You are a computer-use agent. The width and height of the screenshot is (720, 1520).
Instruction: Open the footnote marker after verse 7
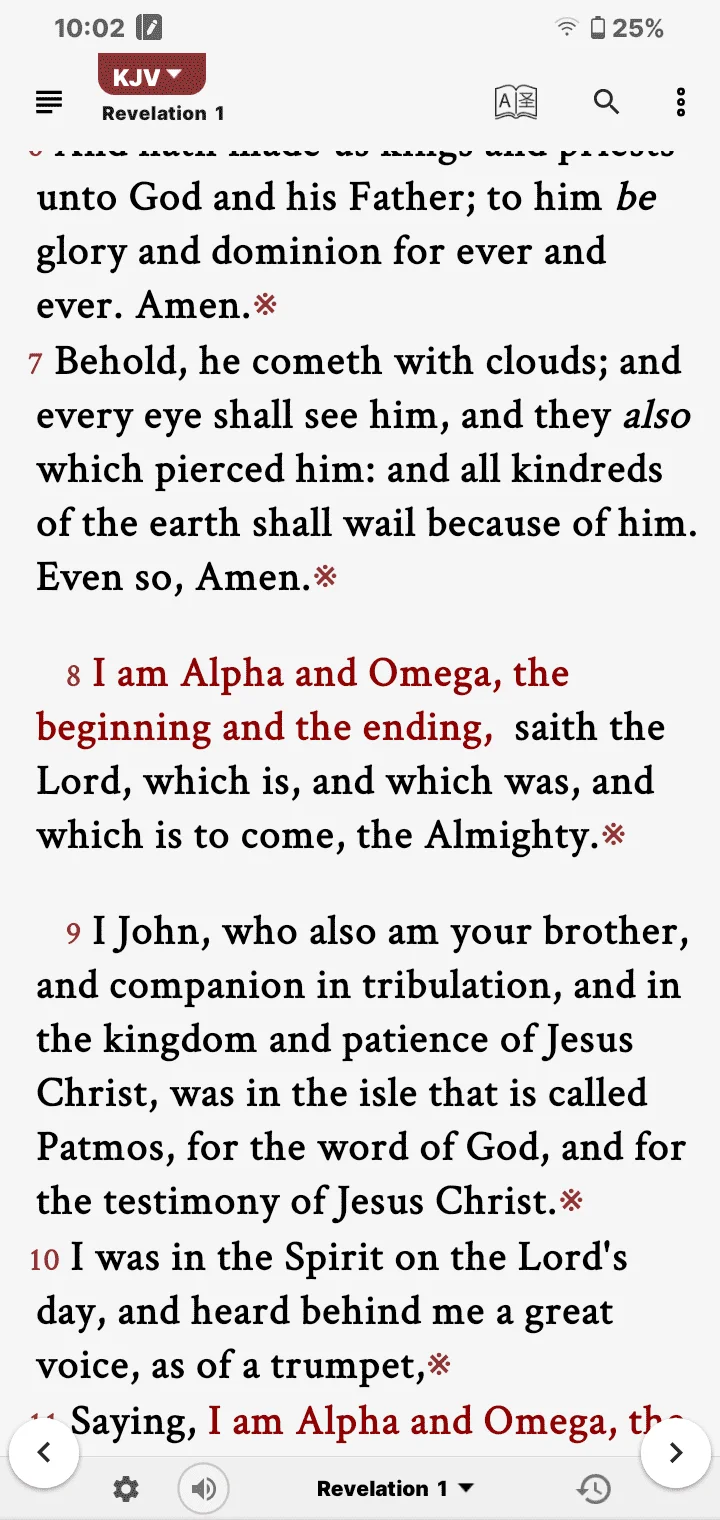coord(326,576)
